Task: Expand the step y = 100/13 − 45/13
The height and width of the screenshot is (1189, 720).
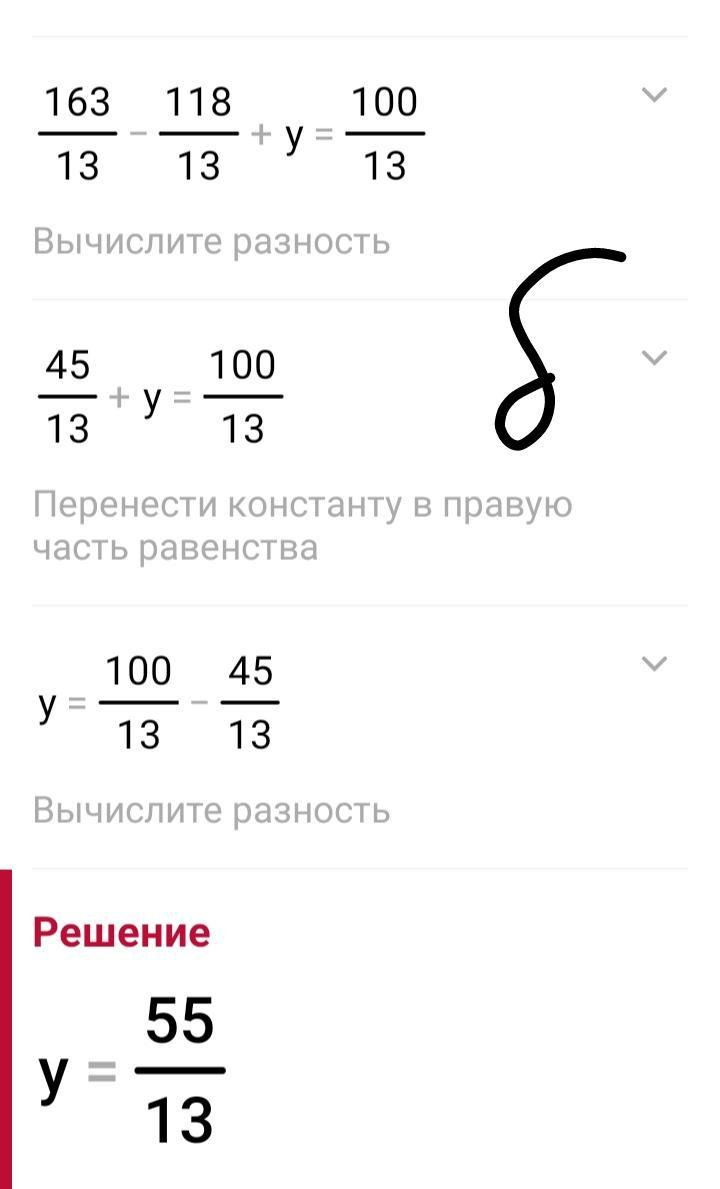Action: tap(654, 664)
